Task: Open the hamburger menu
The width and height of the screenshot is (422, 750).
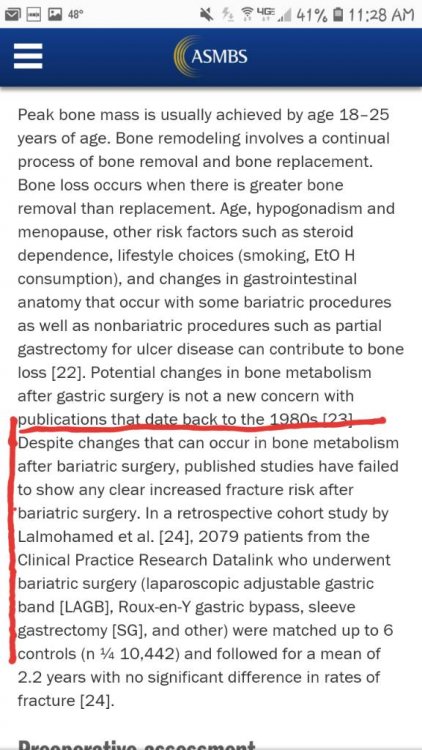Action: click(28, 56)
